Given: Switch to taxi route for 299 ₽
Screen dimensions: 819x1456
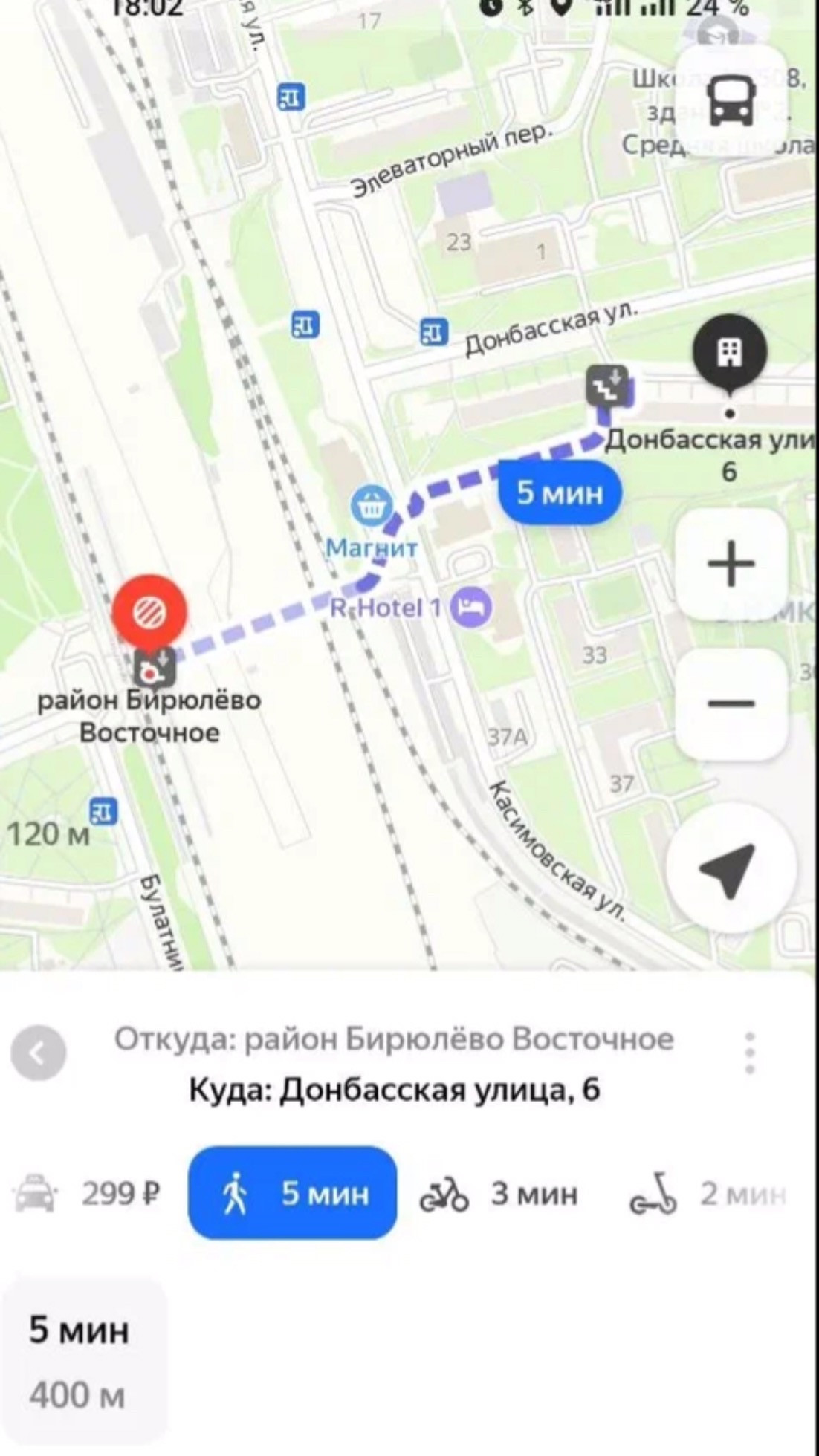Looking at the screenshot, I should click(x=88, y=1194).
